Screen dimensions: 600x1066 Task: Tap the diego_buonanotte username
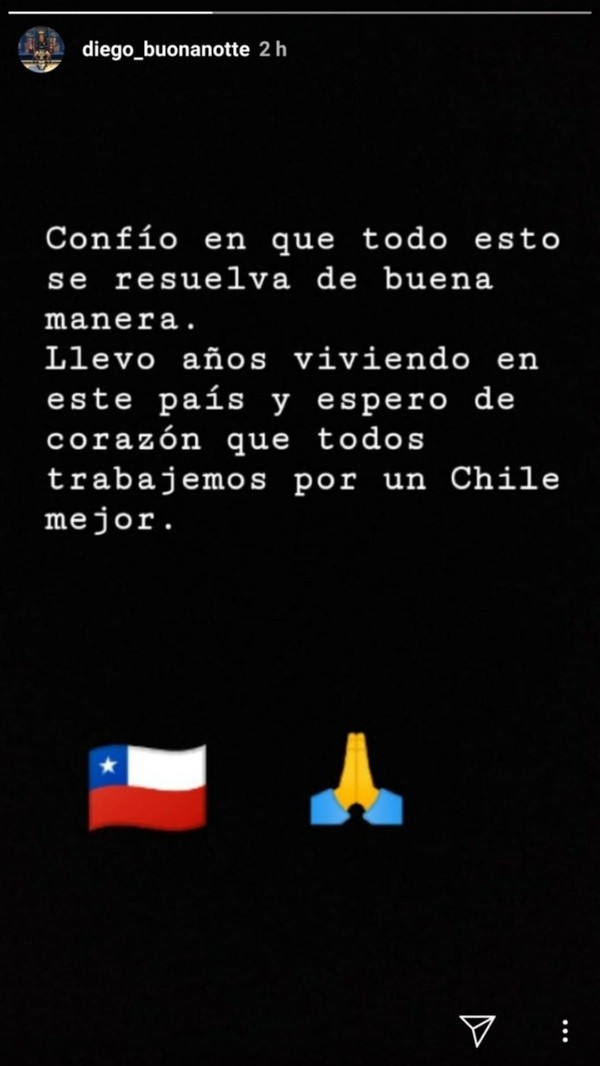point(165,49)
